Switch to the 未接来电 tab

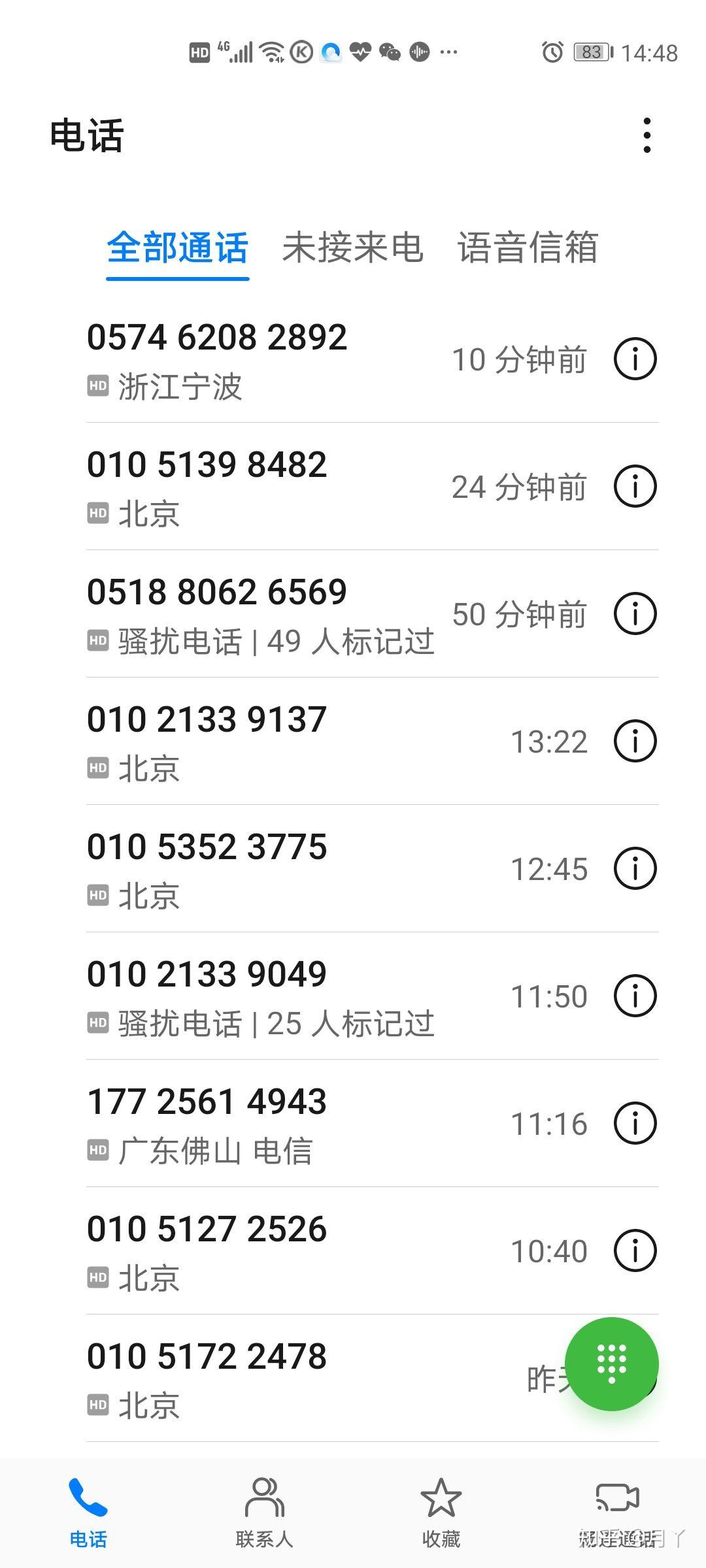pos(352,250)
